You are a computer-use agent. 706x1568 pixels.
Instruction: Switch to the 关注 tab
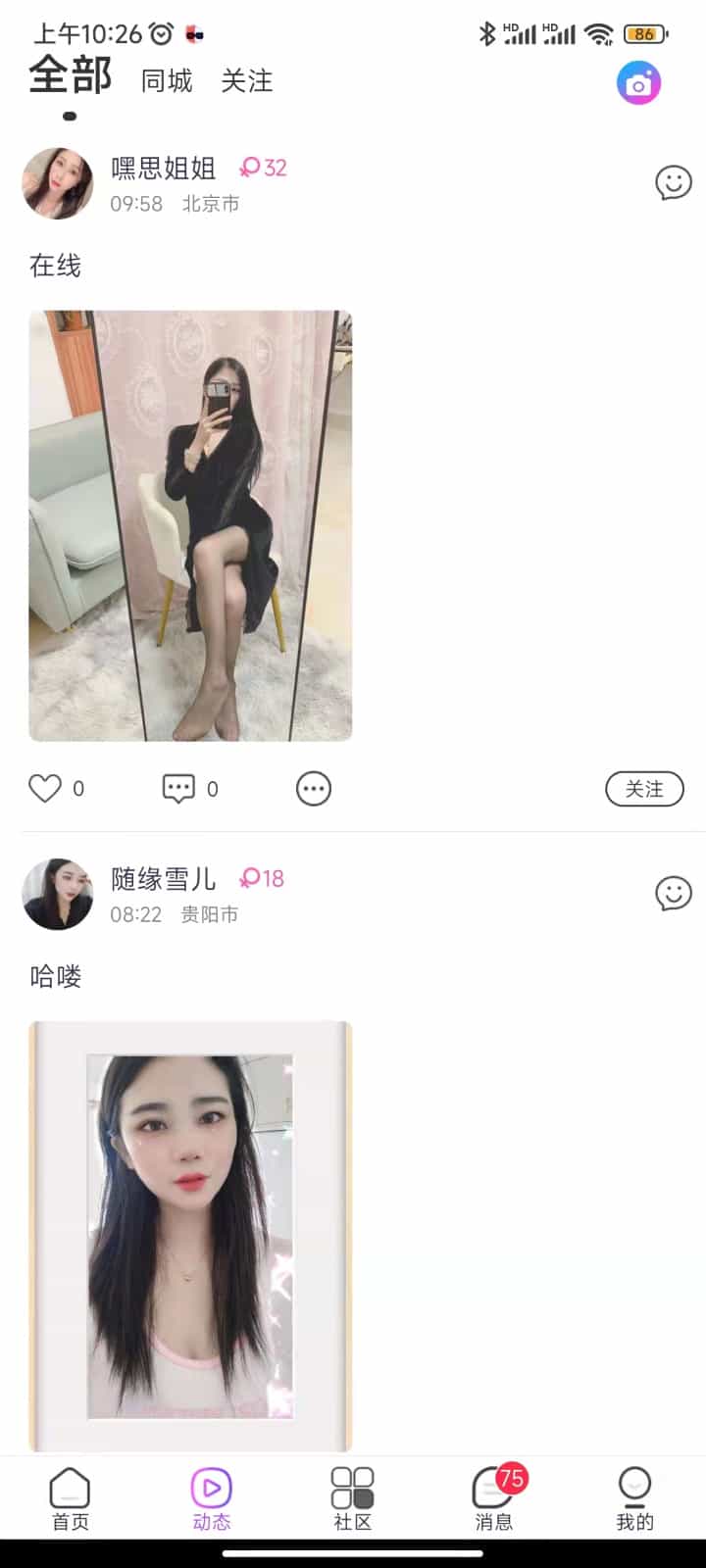click(246, 81)
